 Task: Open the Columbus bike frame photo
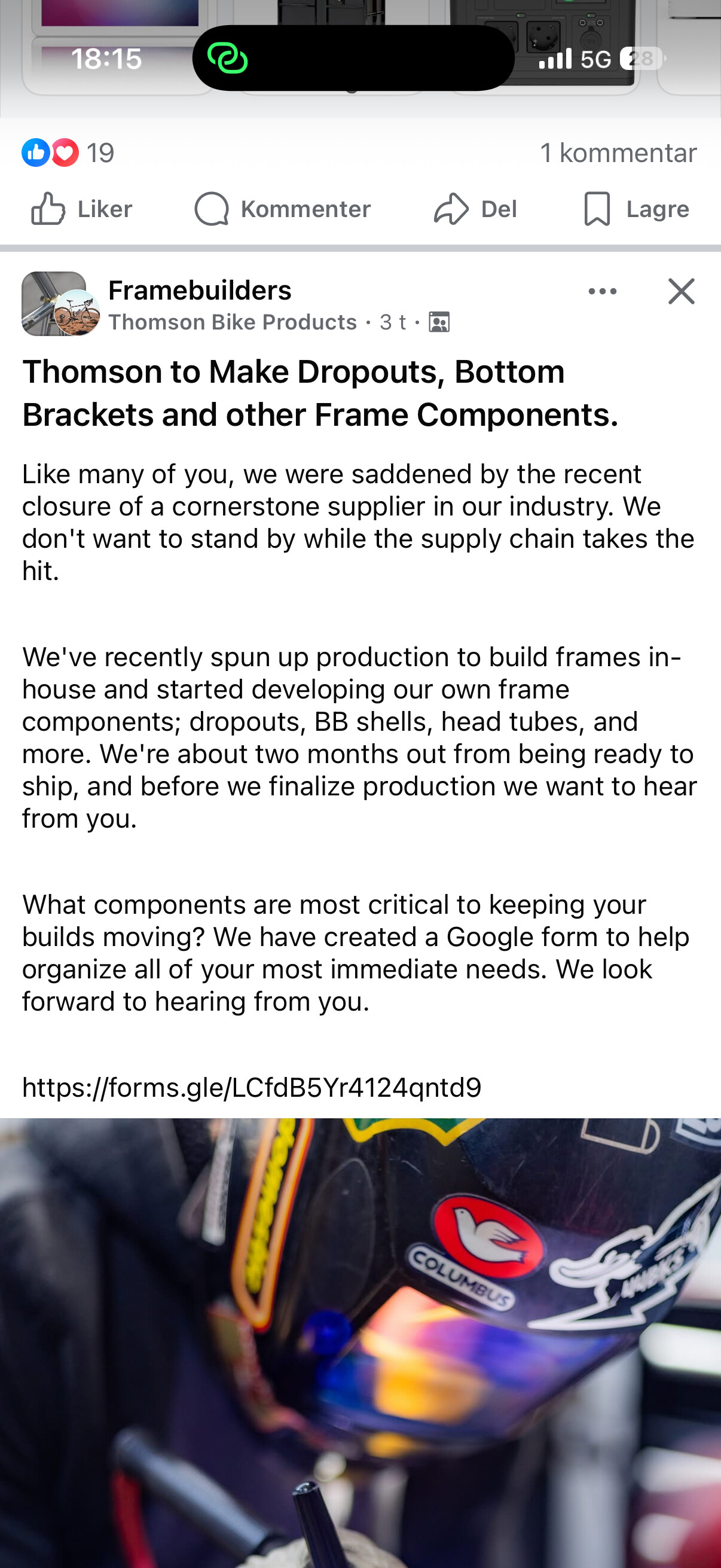[x=360, y=1339]
